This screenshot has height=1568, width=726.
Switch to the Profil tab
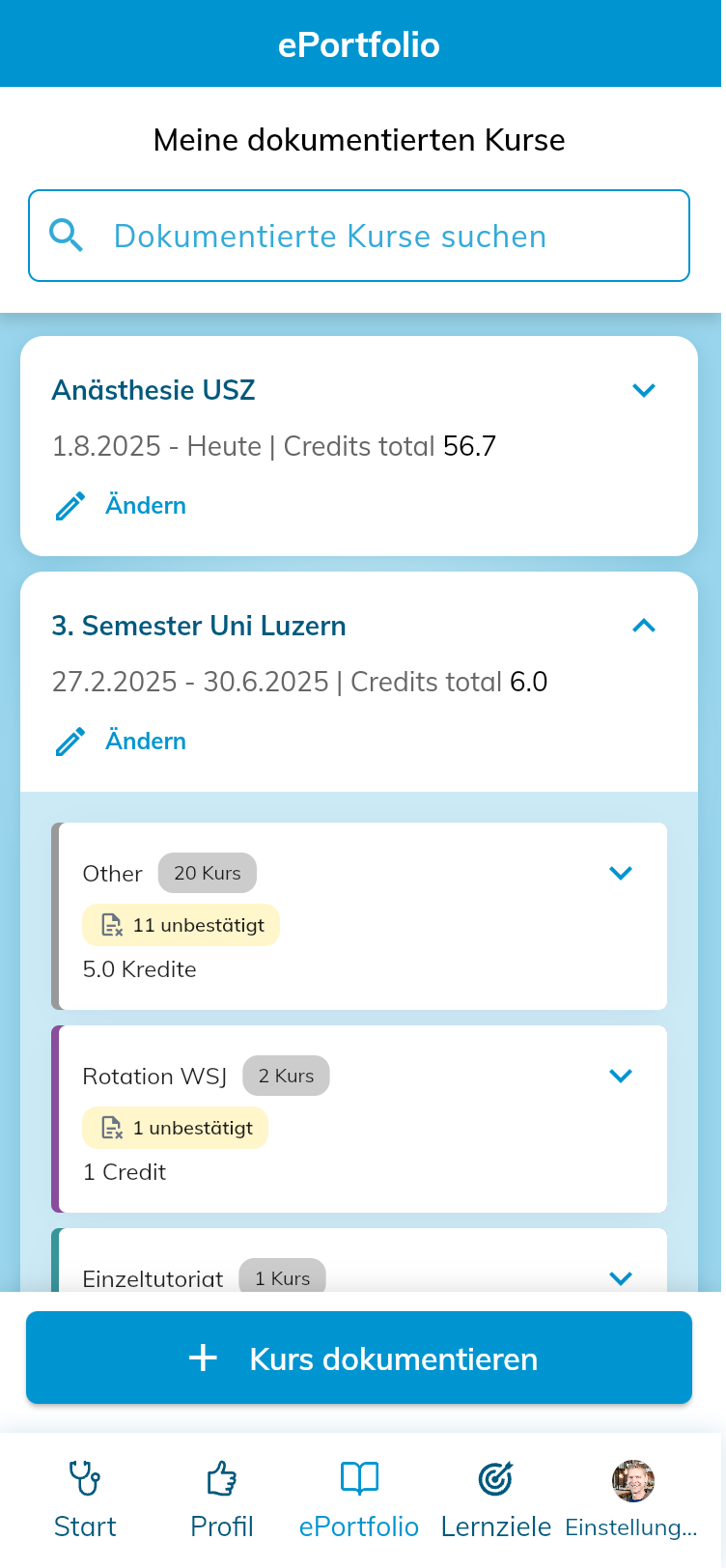[222, 1499]
